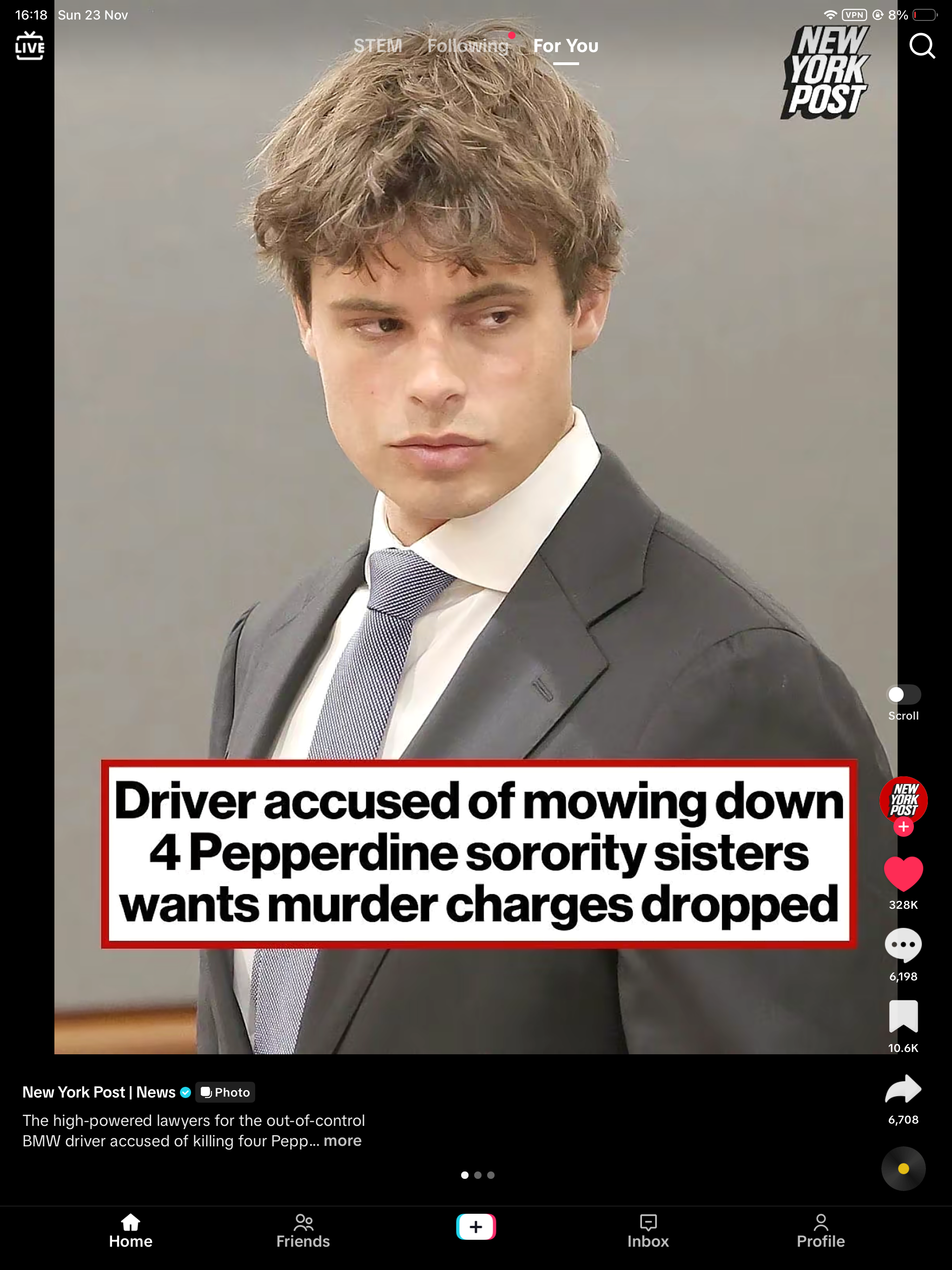This screenshot has width=952, height=1270.
Task: Share this post via the arrow
Action: [903, 1089]
